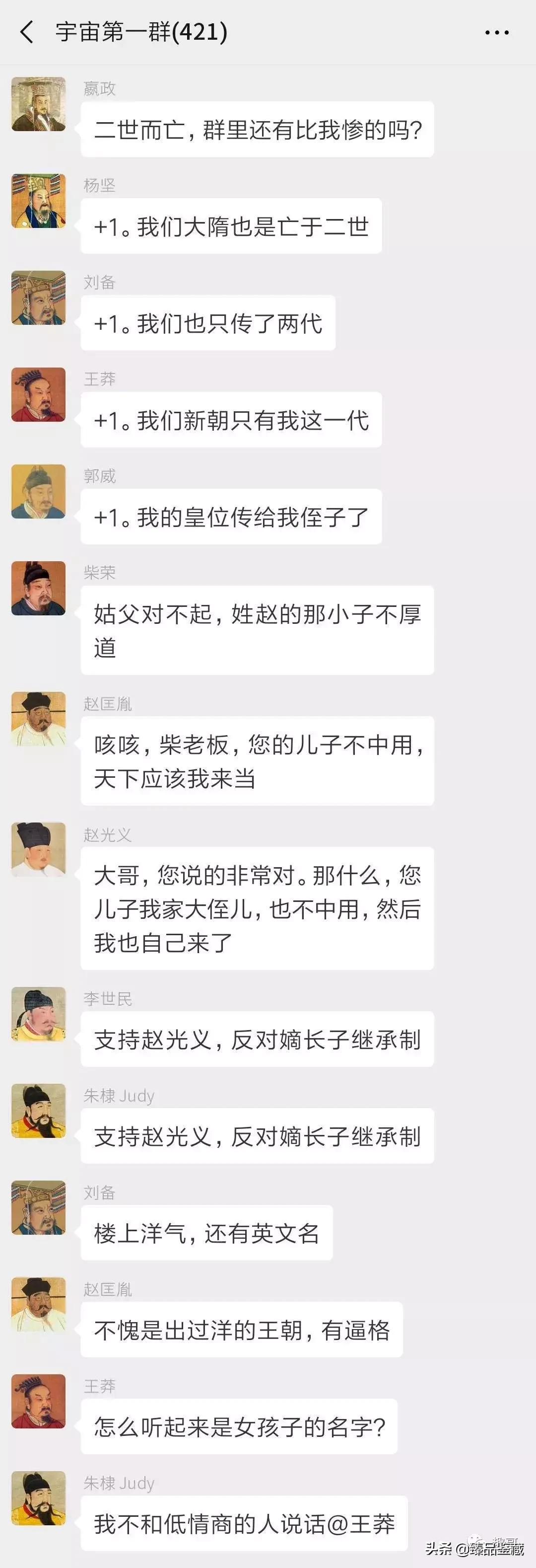Tap 刘备's avatar beside '+1。我们也只传了两代'
The height and width of the screenshot is (1568, 536).
(38, 299)
